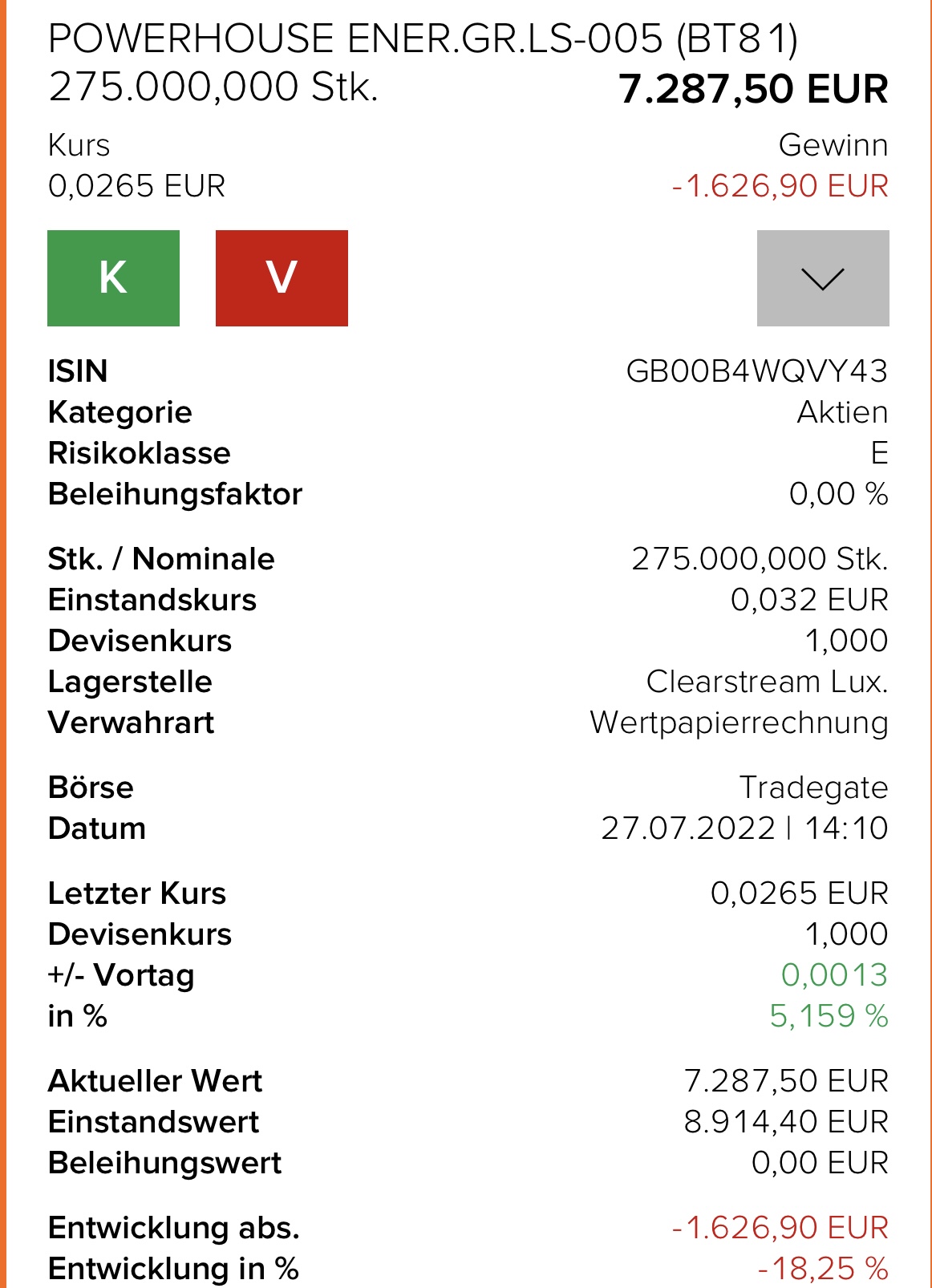Select the Lagerstelle Clearstream Lux. entry
The width and height of the screenshot is (932, 1288).
(767, 682)
